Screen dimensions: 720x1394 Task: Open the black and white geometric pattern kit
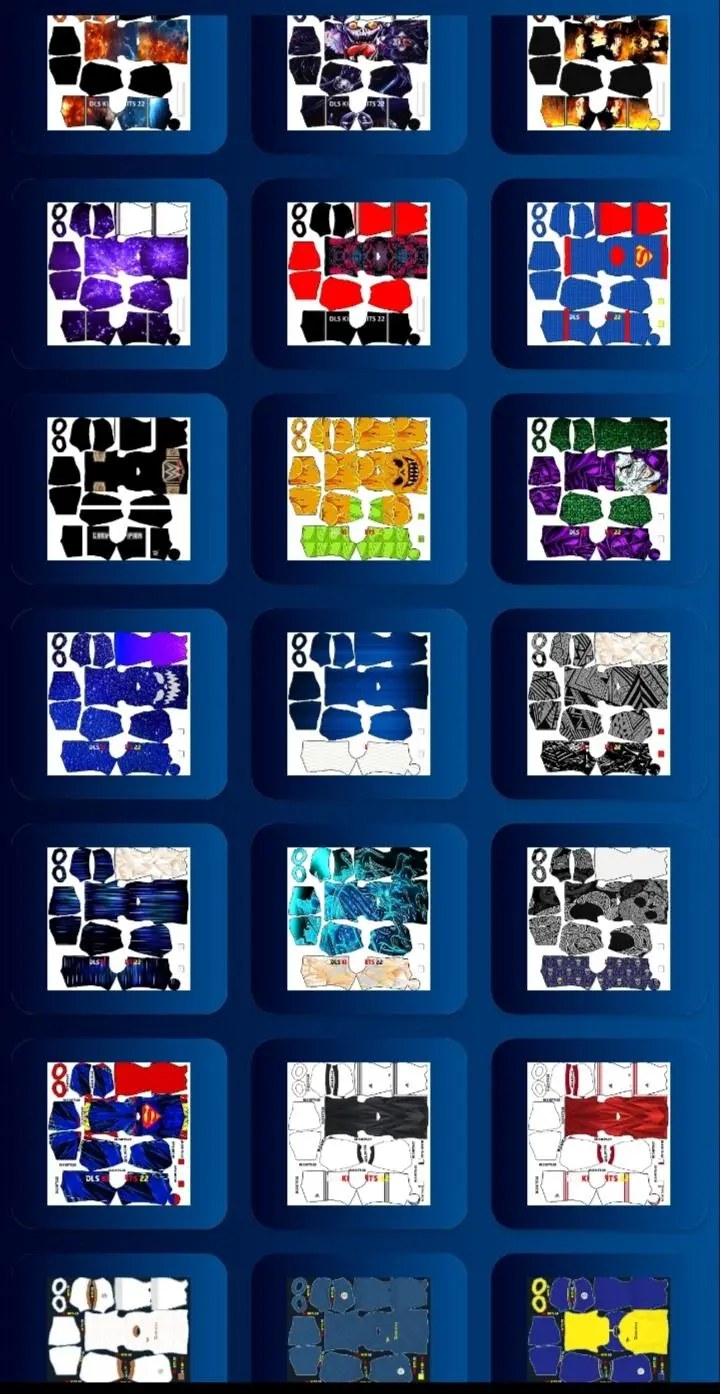tap(598, 704)
